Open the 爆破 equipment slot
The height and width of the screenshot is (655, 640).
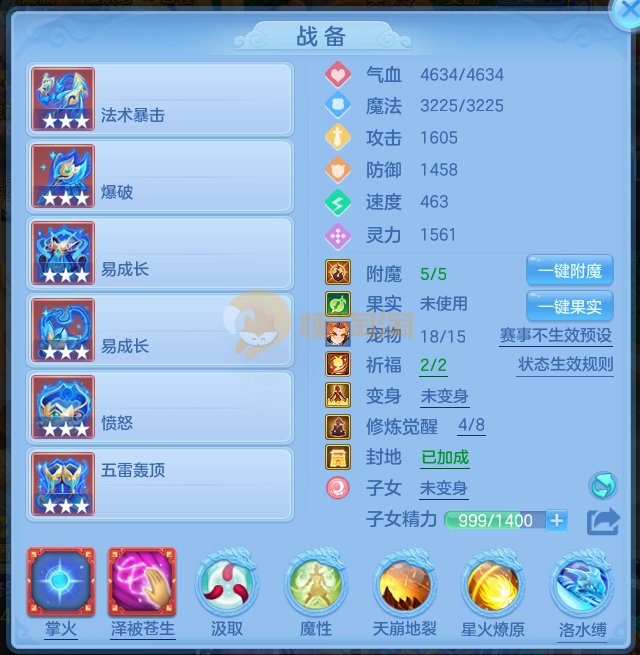161,176
